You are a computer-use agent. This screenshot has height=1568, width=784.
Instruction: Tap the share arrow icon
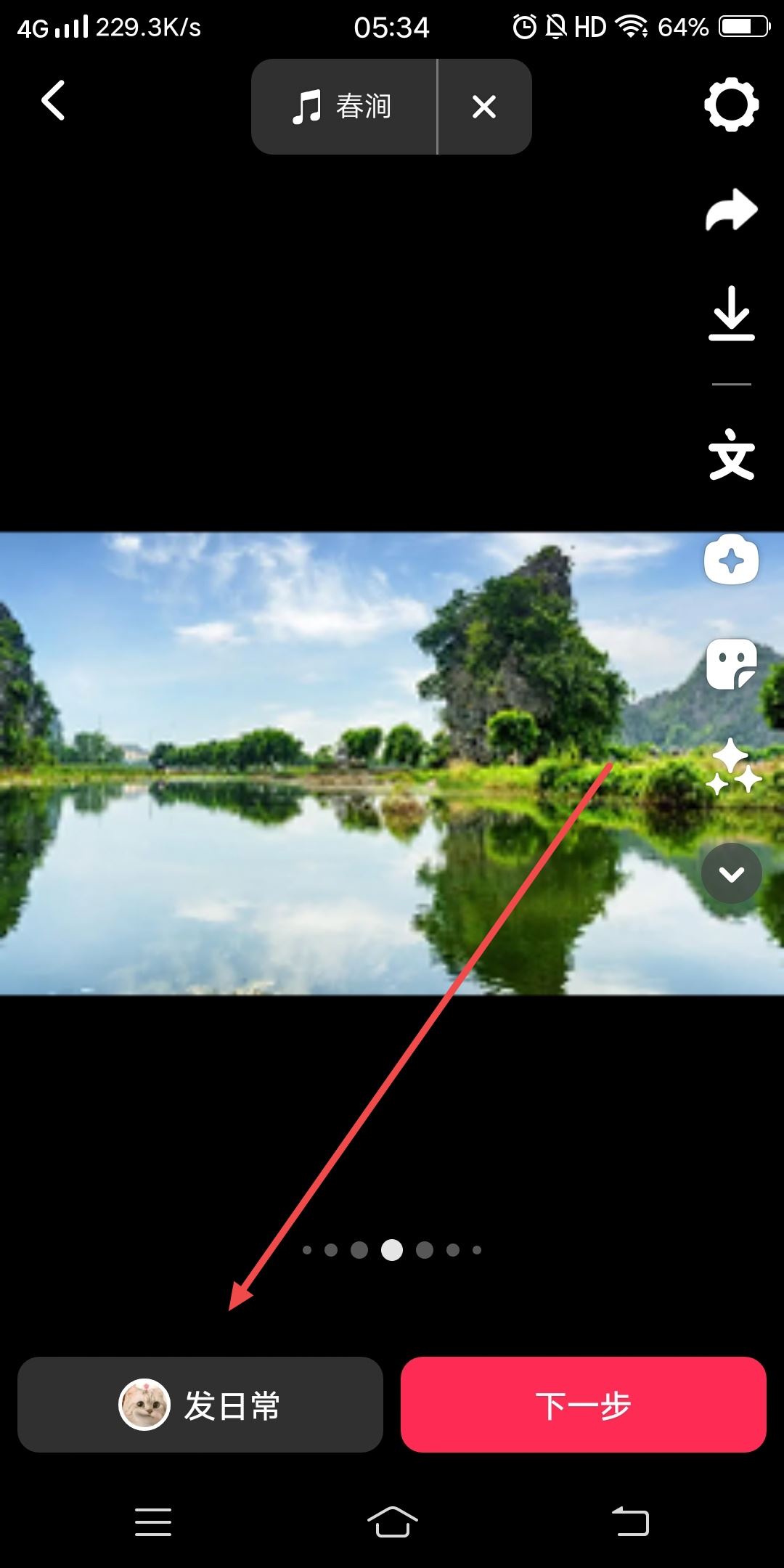tap(731, 211)
